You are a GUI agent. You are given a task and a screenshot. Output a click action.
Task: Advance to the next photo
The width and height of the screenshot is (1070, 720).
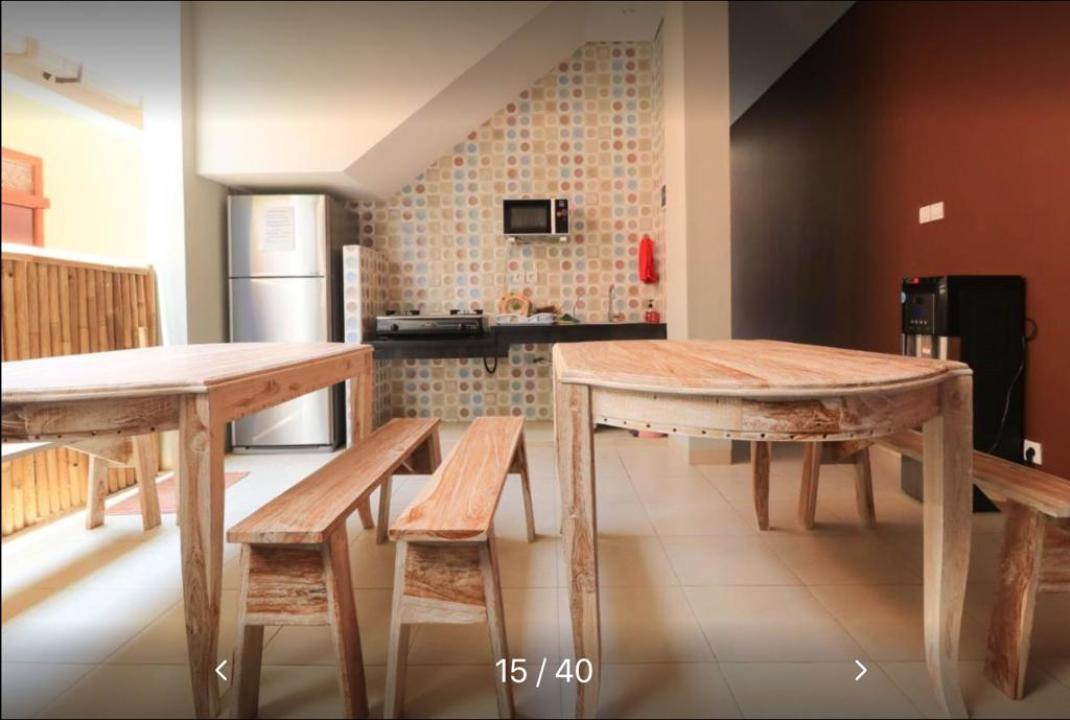860,670
